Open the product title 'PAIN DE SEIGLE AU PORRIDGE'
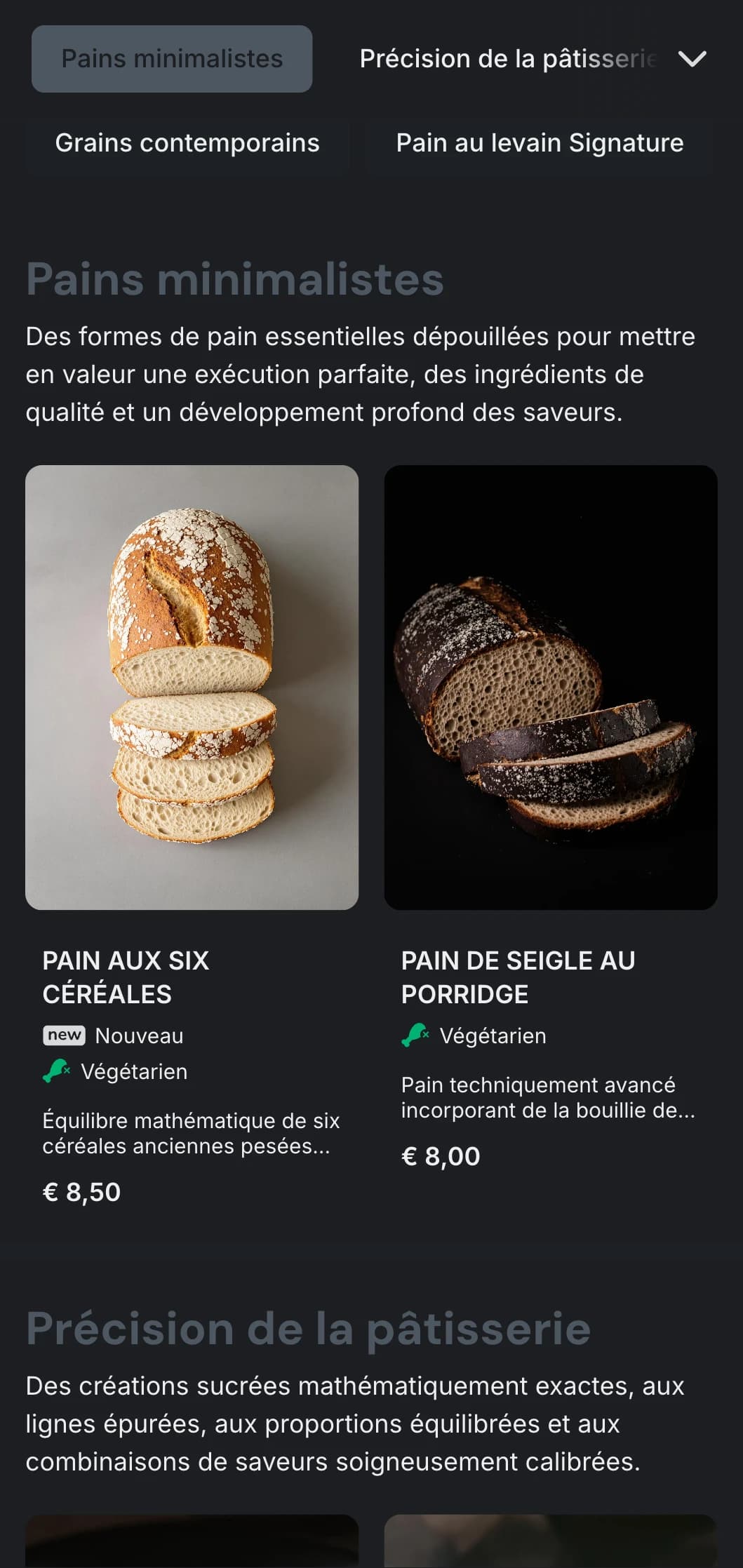 click(518, 977)
